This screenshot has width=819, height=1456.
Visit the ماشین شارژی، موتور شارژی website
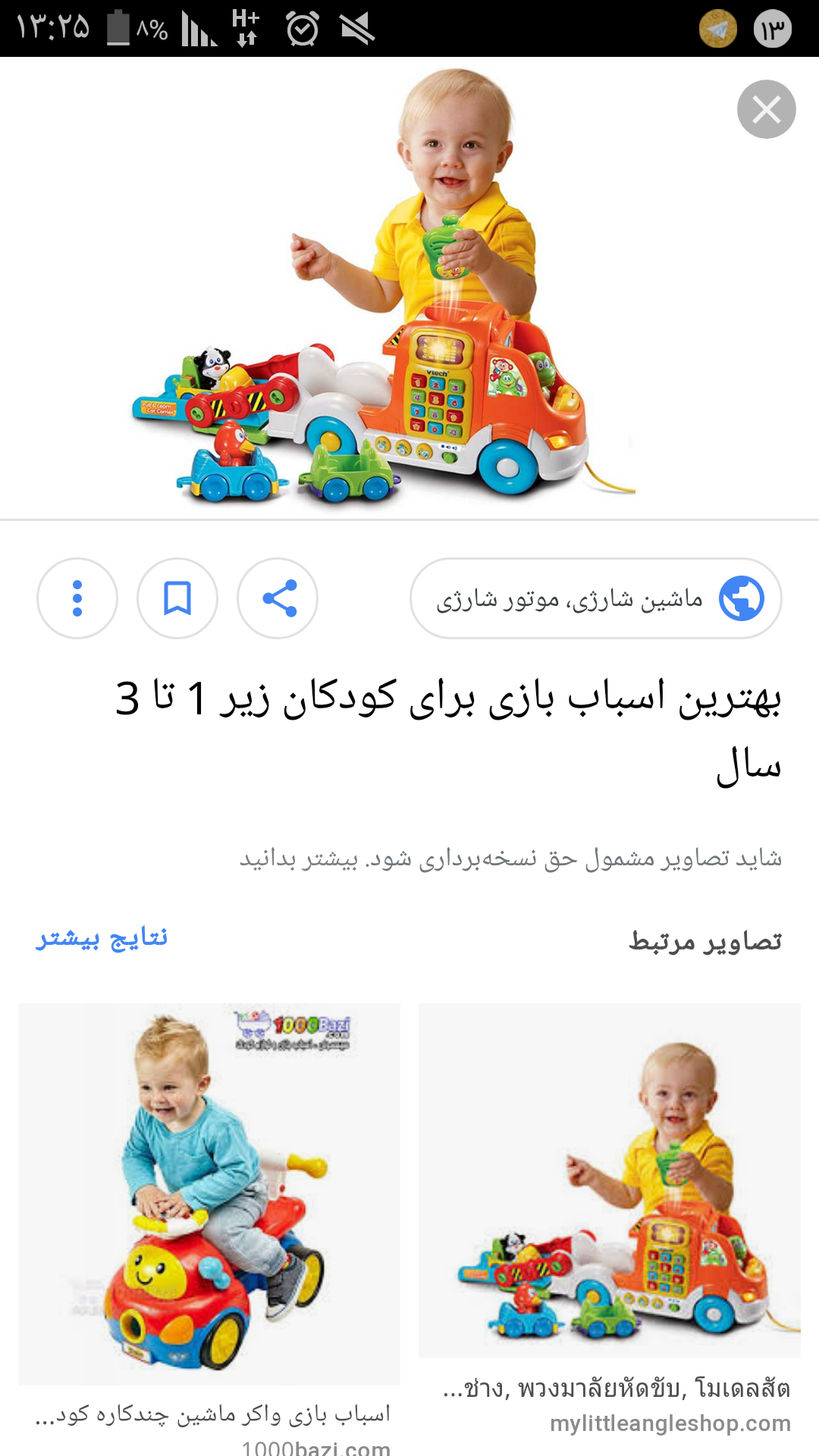pos(595,598)
